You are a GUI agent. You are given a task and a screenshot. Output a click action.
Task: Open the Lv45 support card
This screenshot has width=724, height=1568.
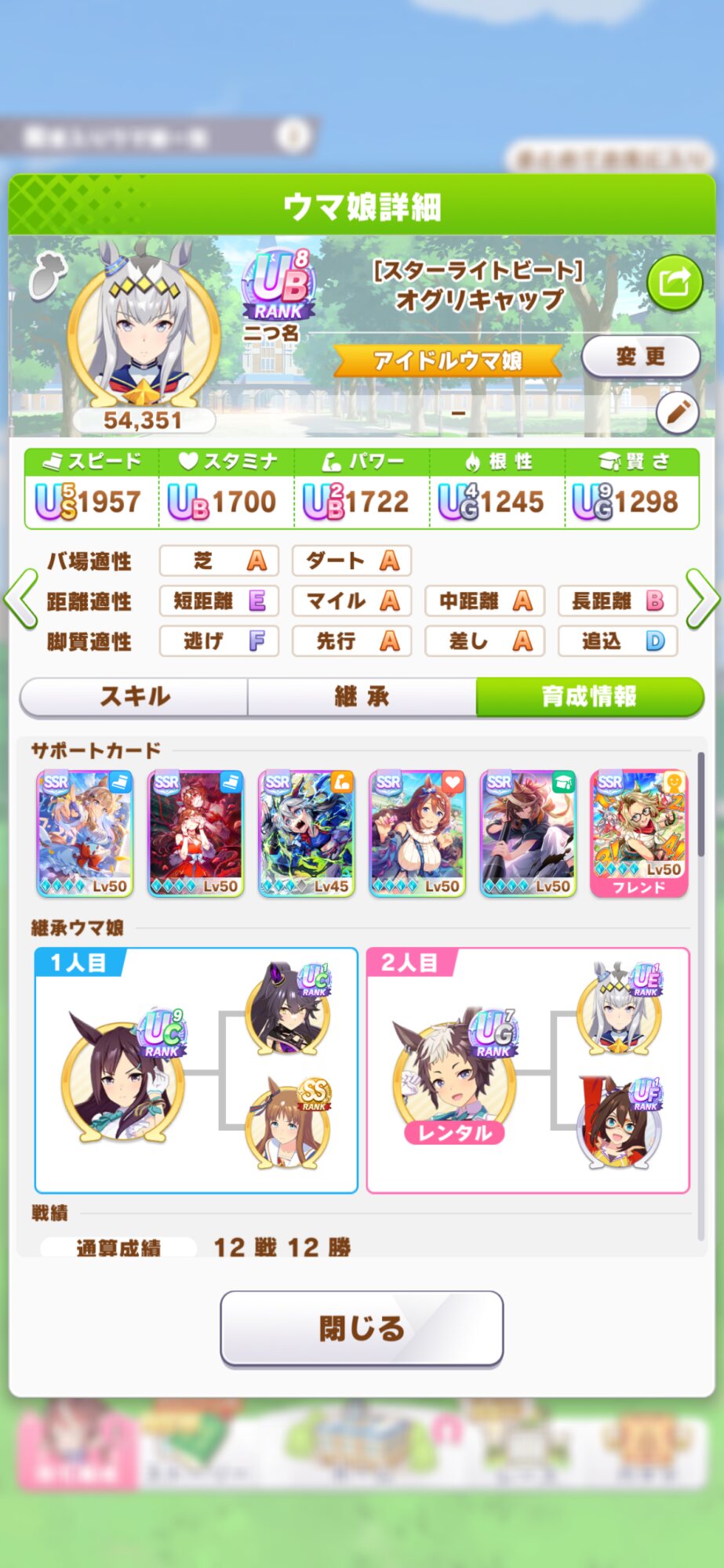(x=306, y=833)
